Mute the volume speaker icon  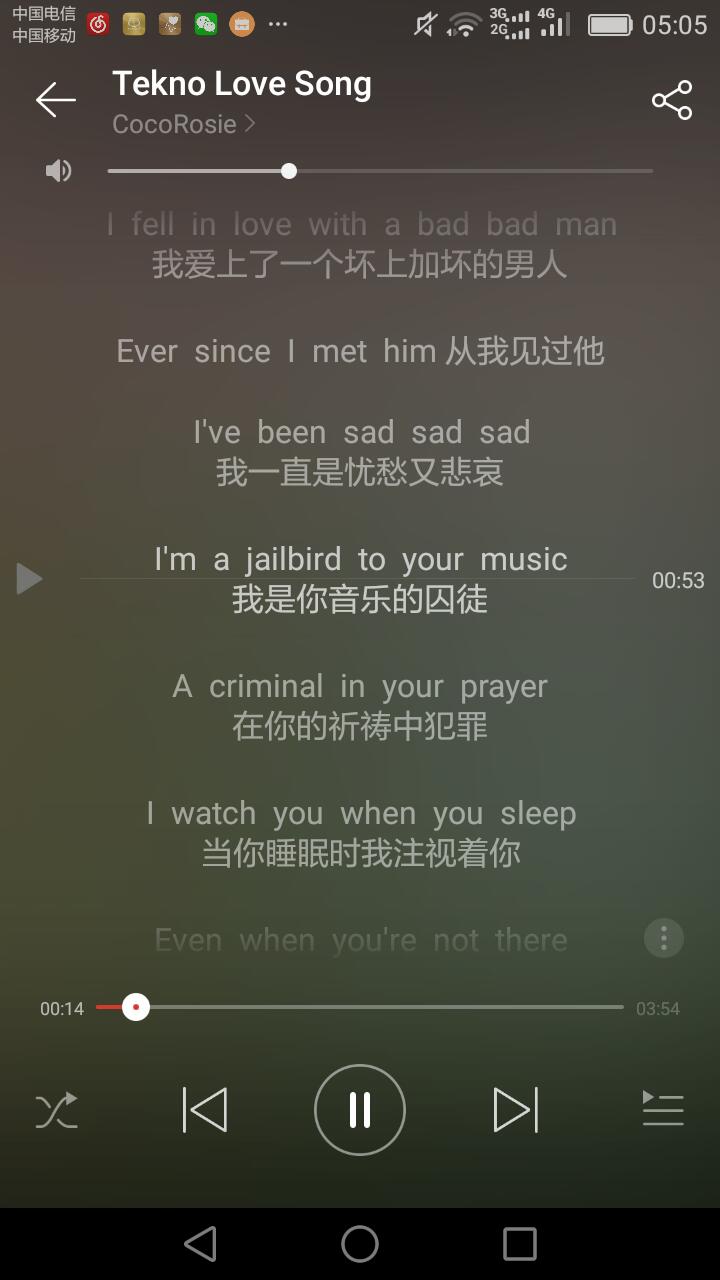(x=59, y=171)
